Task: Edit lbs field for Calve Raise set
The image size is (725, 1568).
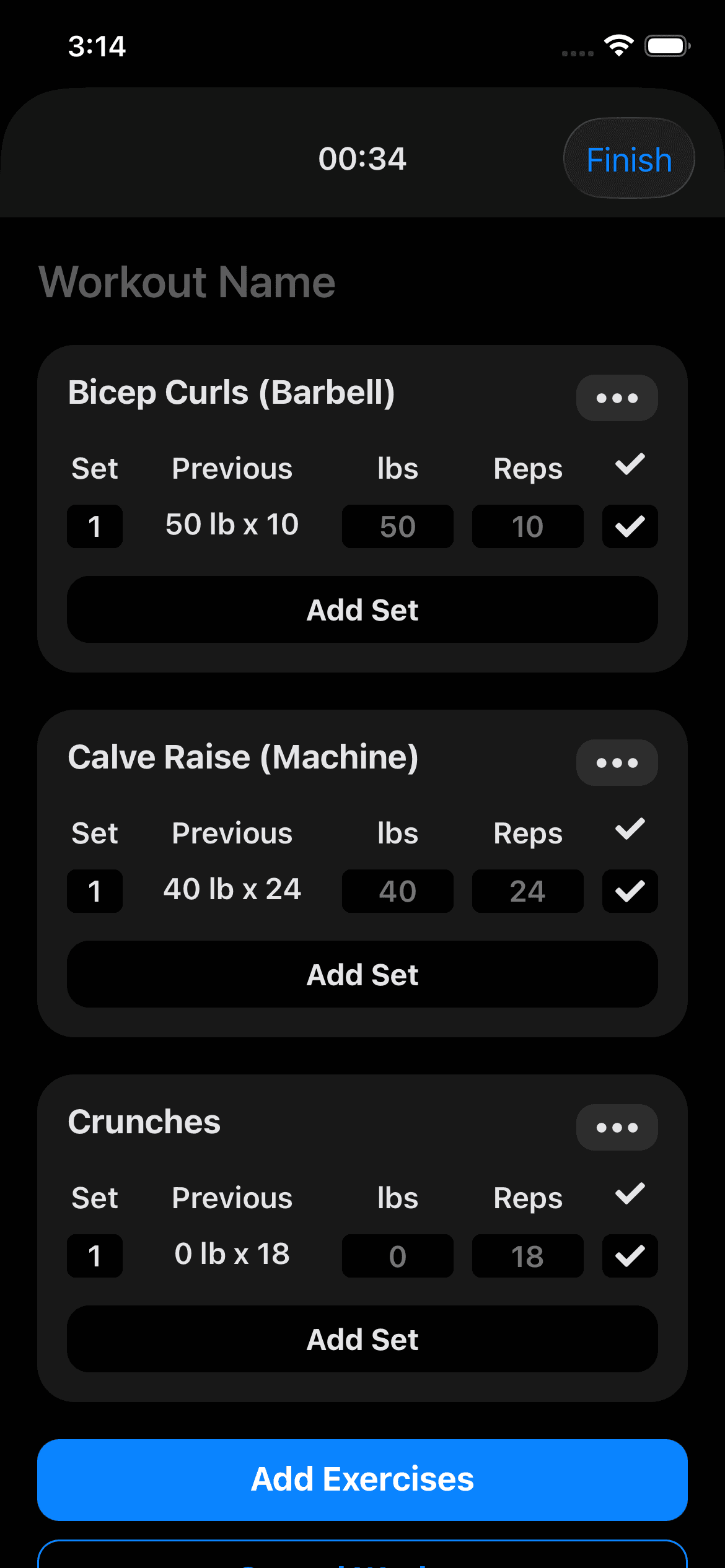Action: [x=397, y=891]
